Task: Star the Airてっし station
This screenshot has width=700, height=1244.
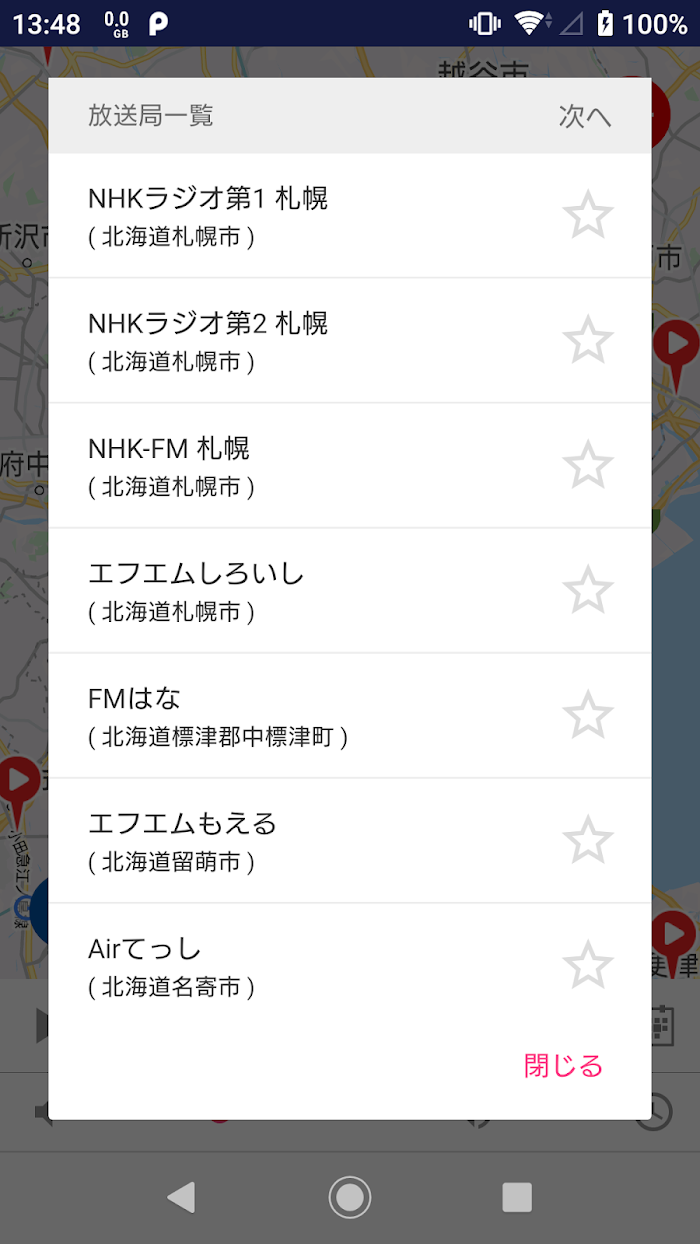Action: coord(587,965)
